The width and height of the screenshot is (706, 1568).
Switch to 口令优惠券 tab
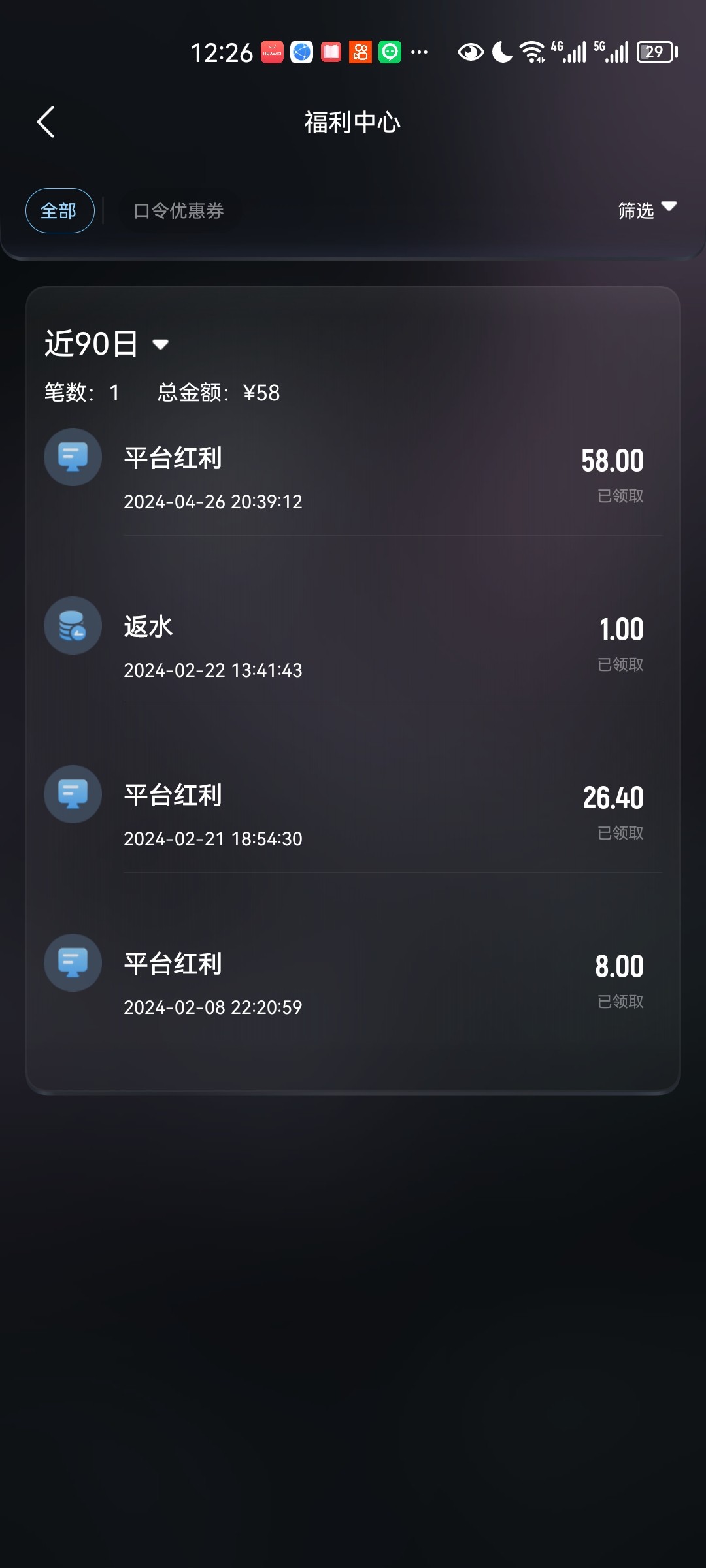tap(178, 210)
